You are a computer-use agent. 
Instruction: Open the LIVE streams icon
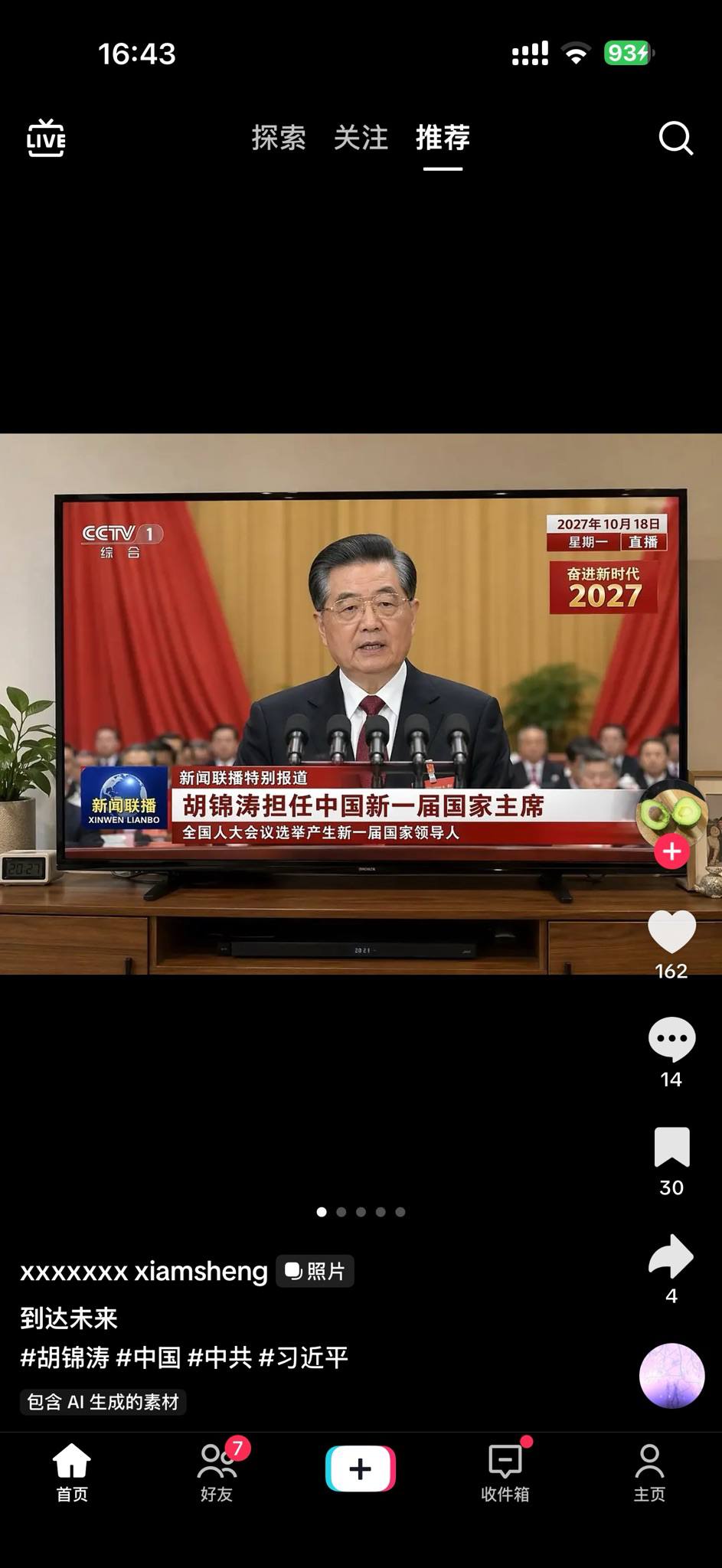pyautogui.click(x=46, y=139)
